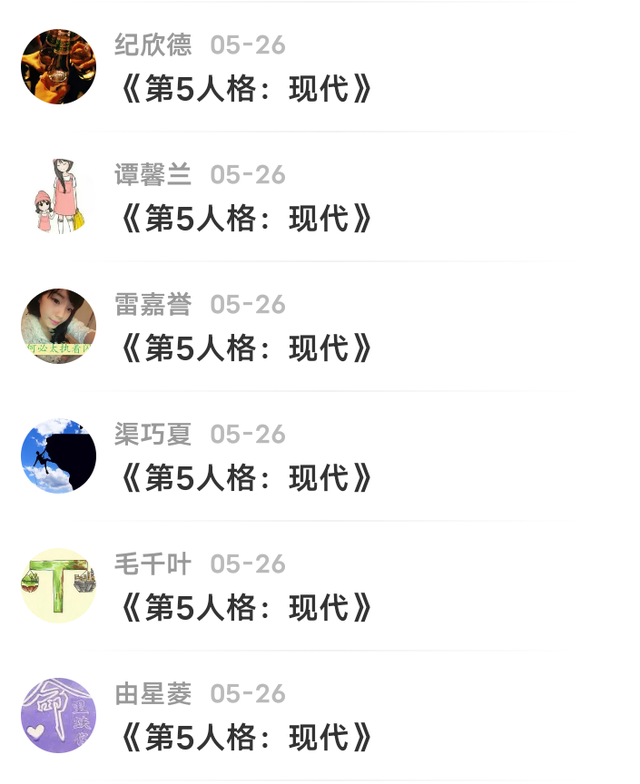View 谭馨兰's profile avatar

[59, 196]
